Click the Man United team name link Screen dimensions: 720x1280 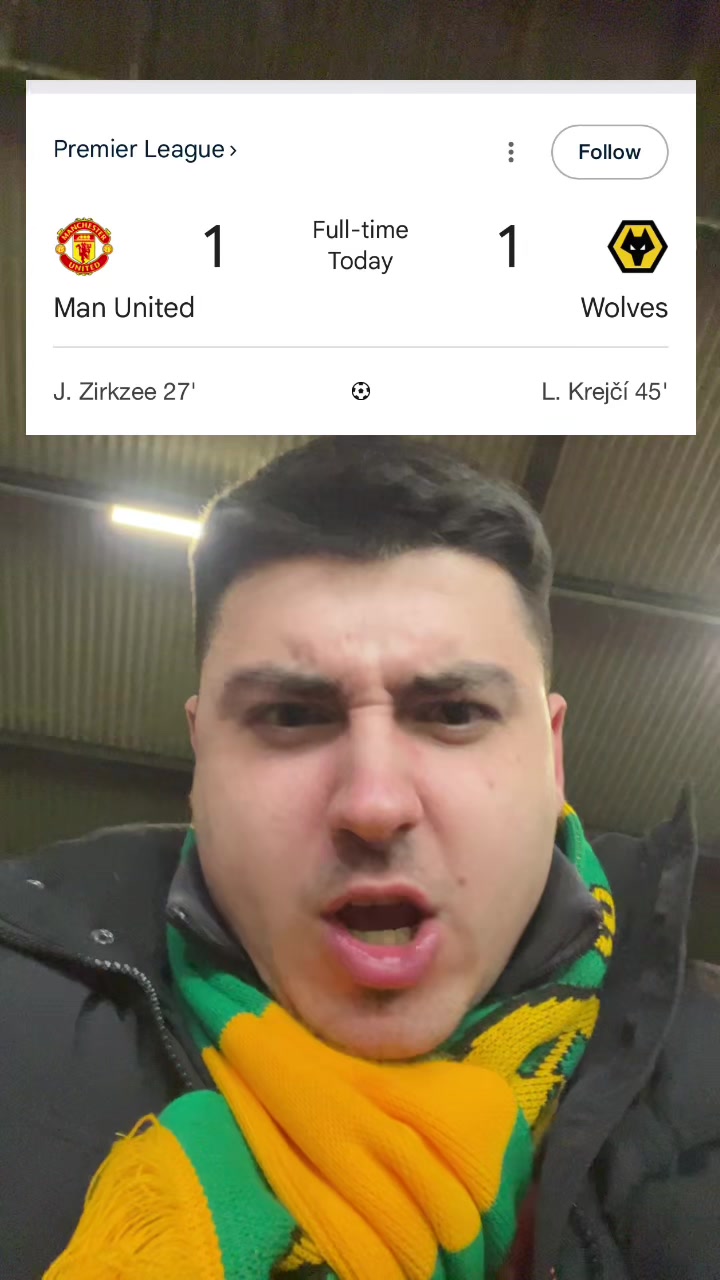(x=124, y=307)
